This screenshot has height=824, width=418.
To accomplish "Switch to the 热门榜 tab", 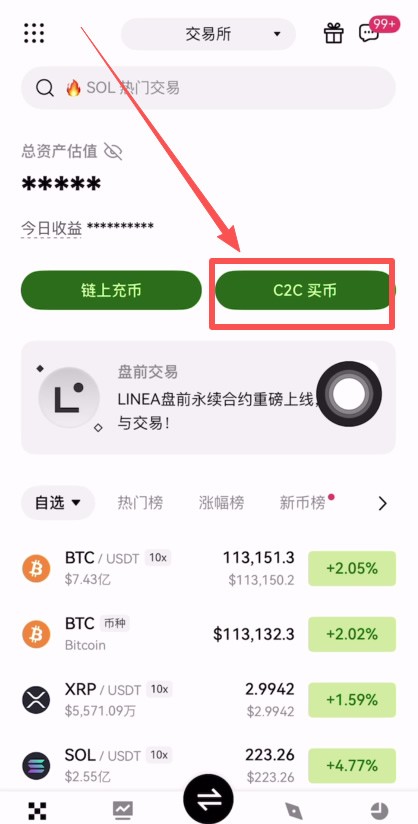I will pyautogui.click(x=140, y=503).
